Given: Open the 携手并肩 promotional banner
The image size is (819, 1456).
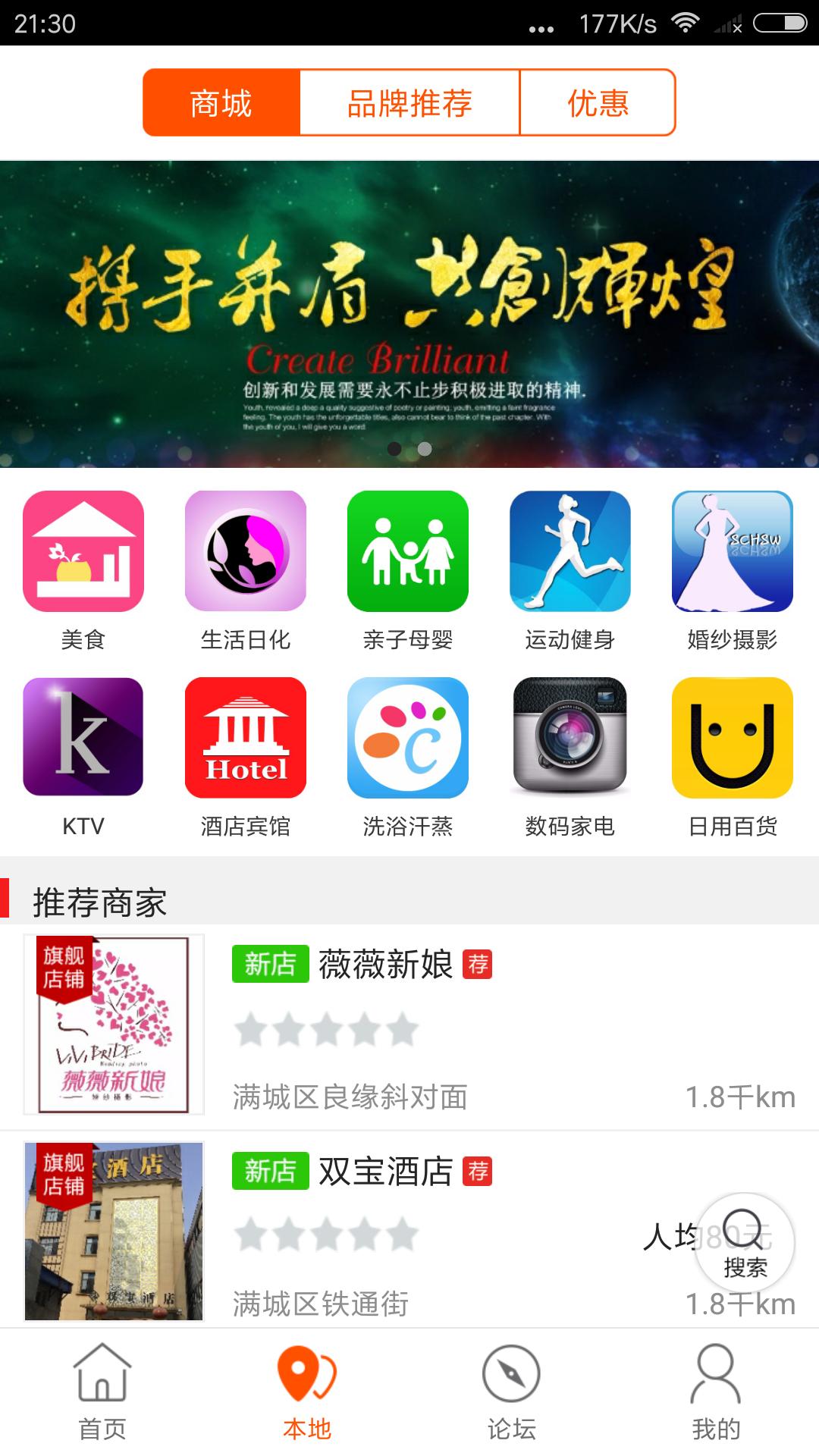Looking at the screenshot, I should [409, 314].
